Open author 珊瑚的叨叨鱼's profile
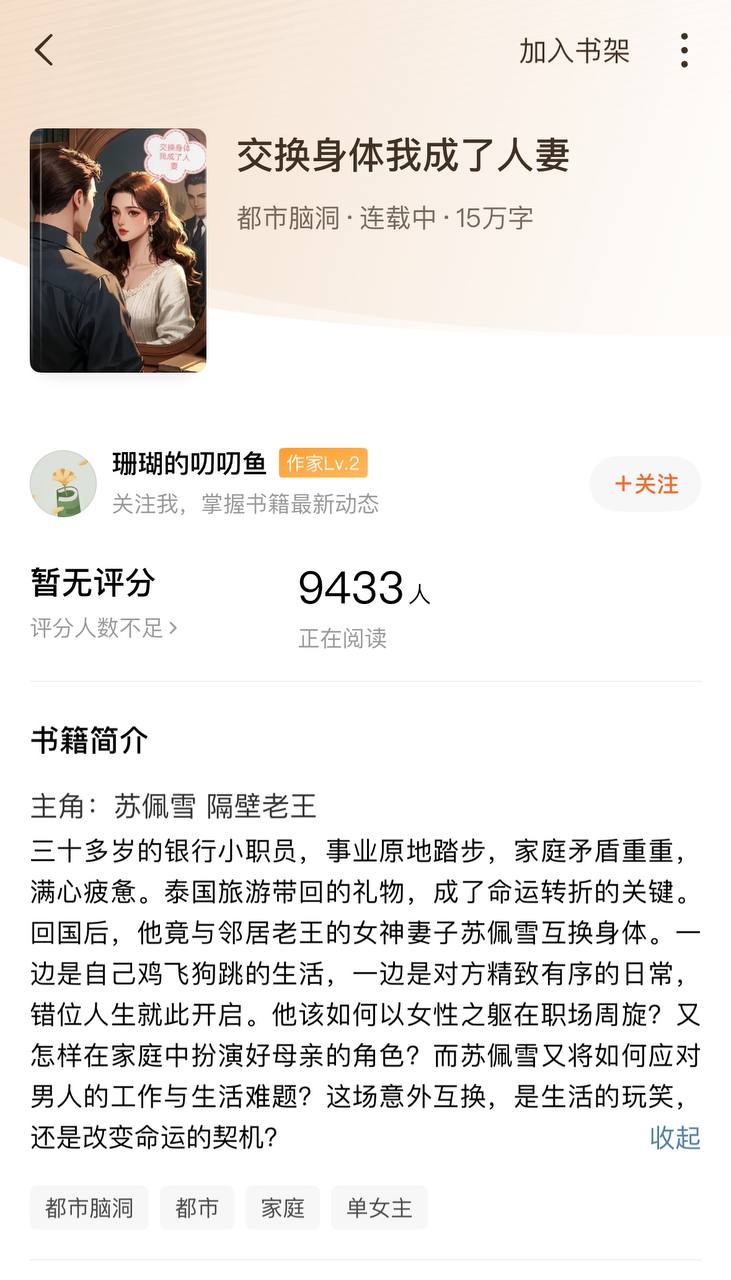The height and width of the screenshot is (1280, 731). [189, 463]
